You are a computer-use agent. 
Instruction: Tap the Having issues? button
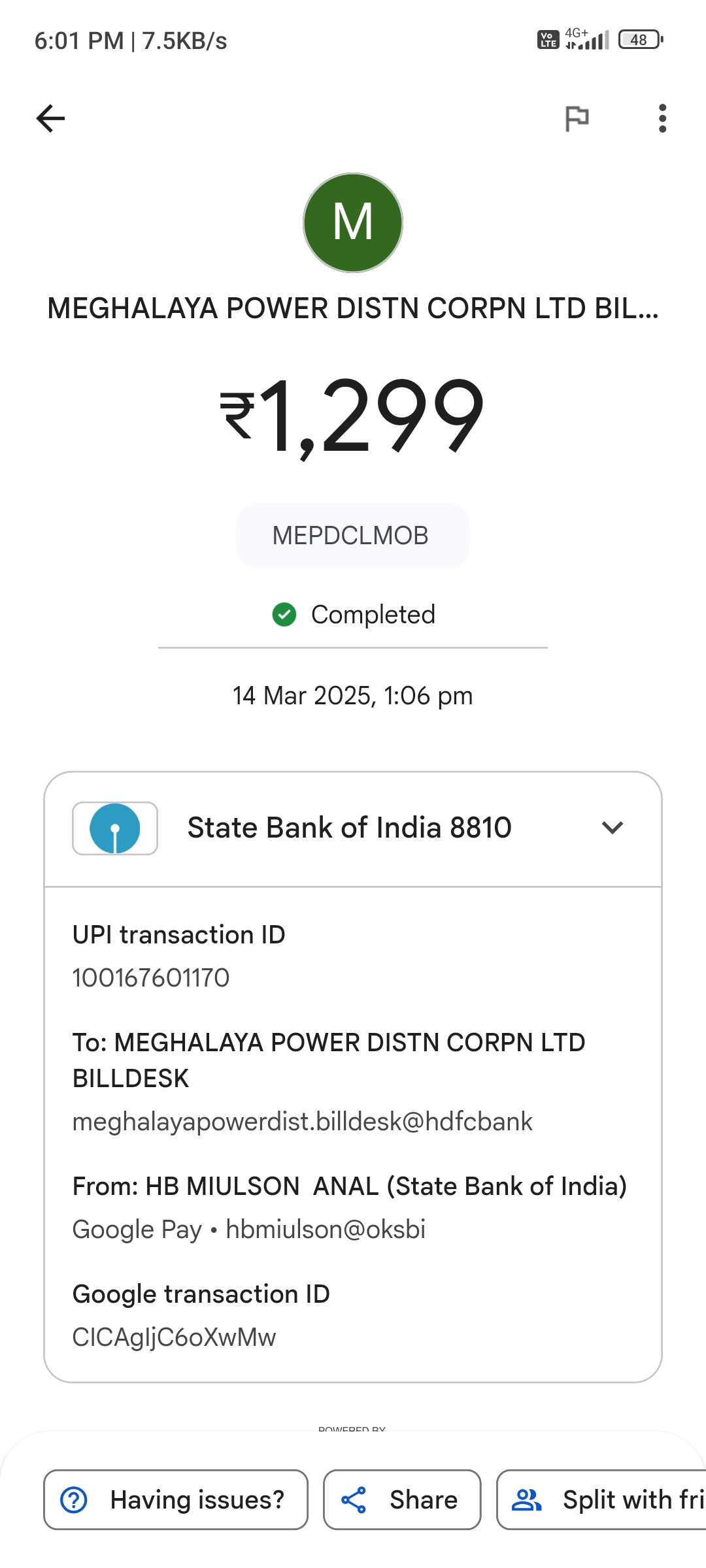176,1499
